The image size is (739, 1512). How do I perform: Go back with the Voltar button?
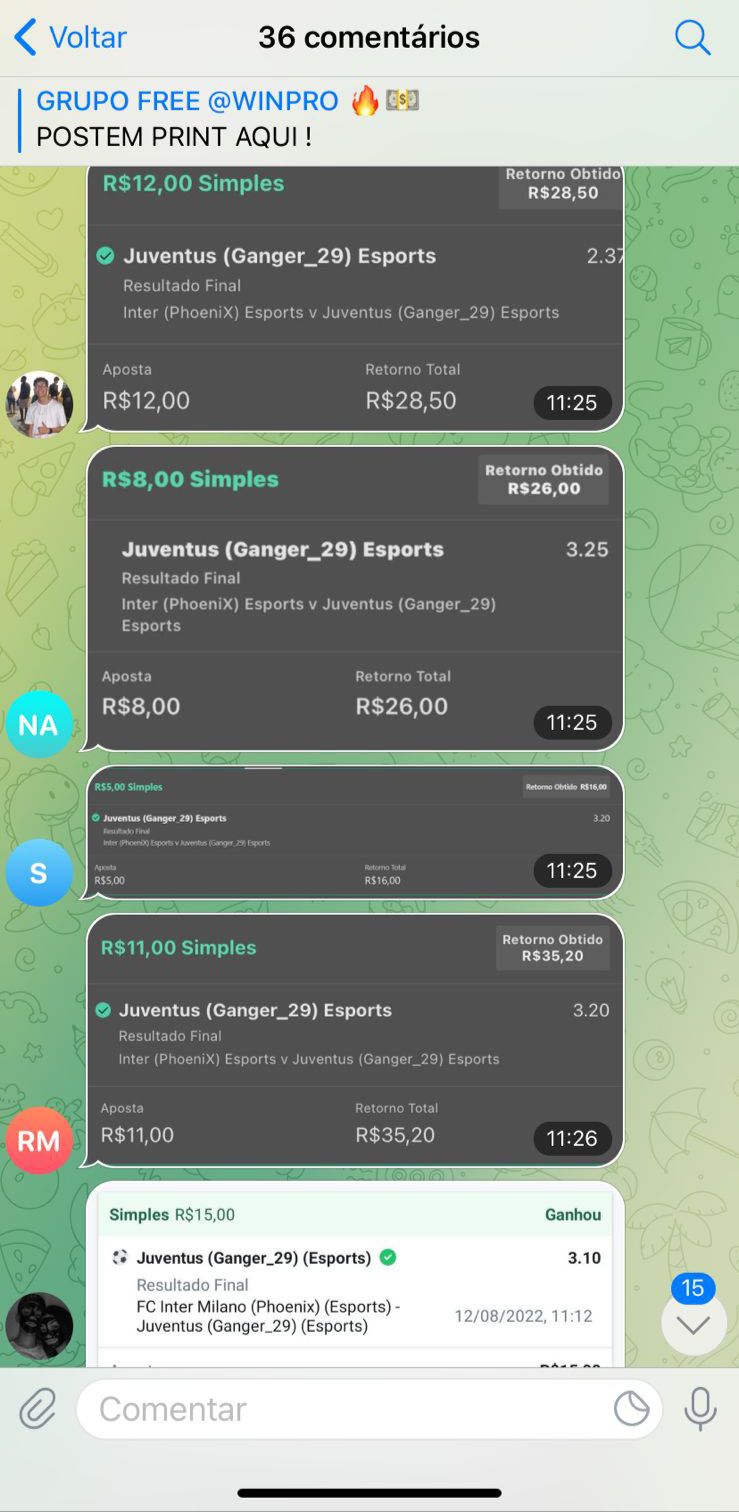(70, 38)
